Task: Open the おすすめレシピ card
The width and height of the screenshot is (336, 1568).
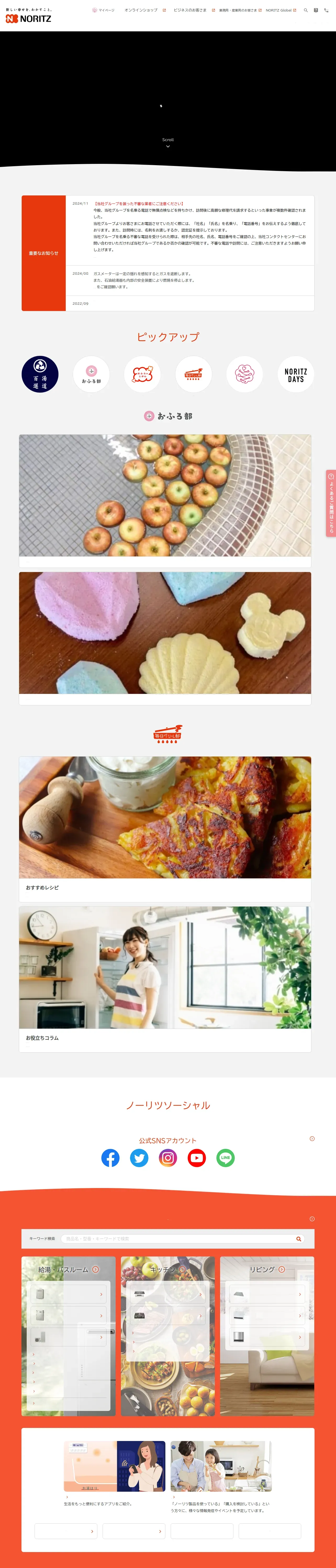Action: (x=165, y=828)
